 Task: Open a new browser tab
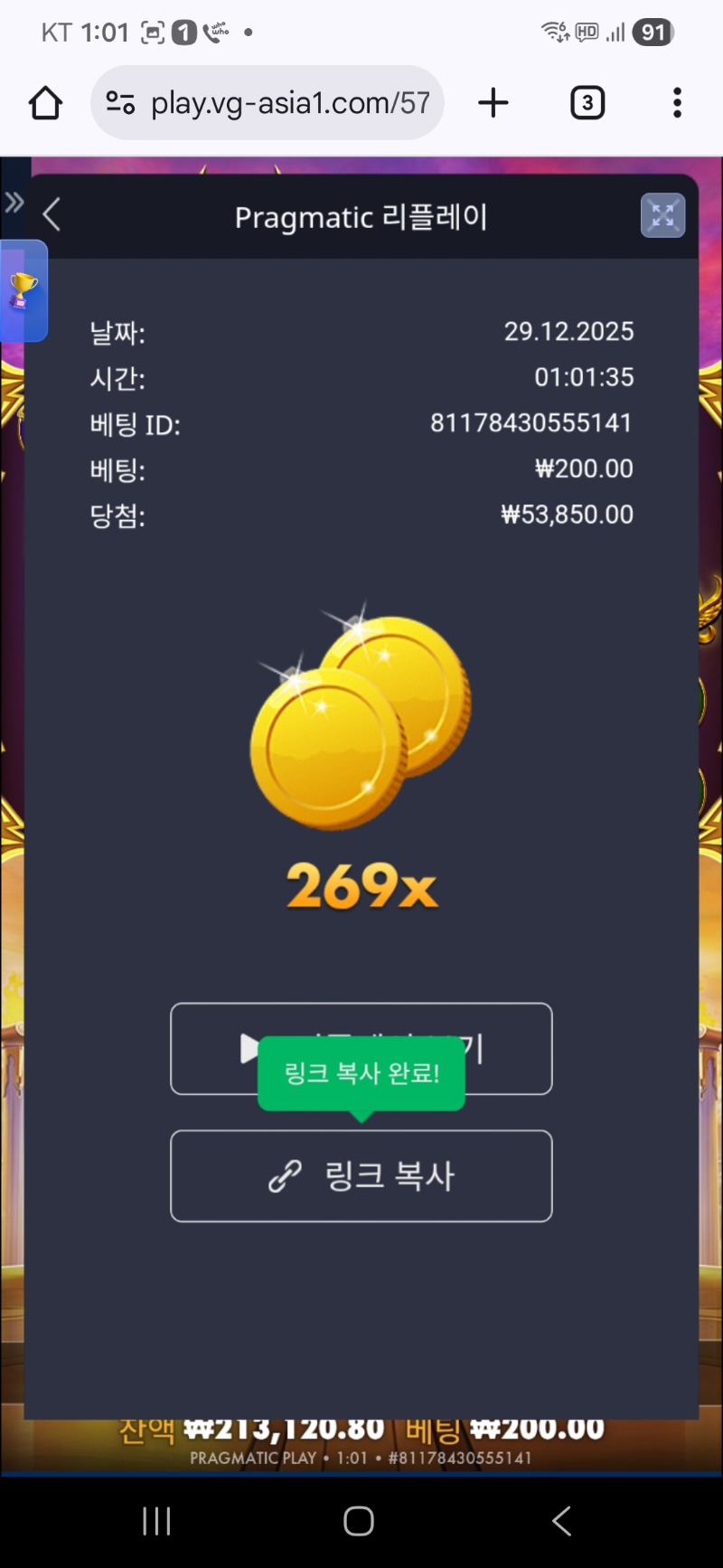[x=493, y=103]
